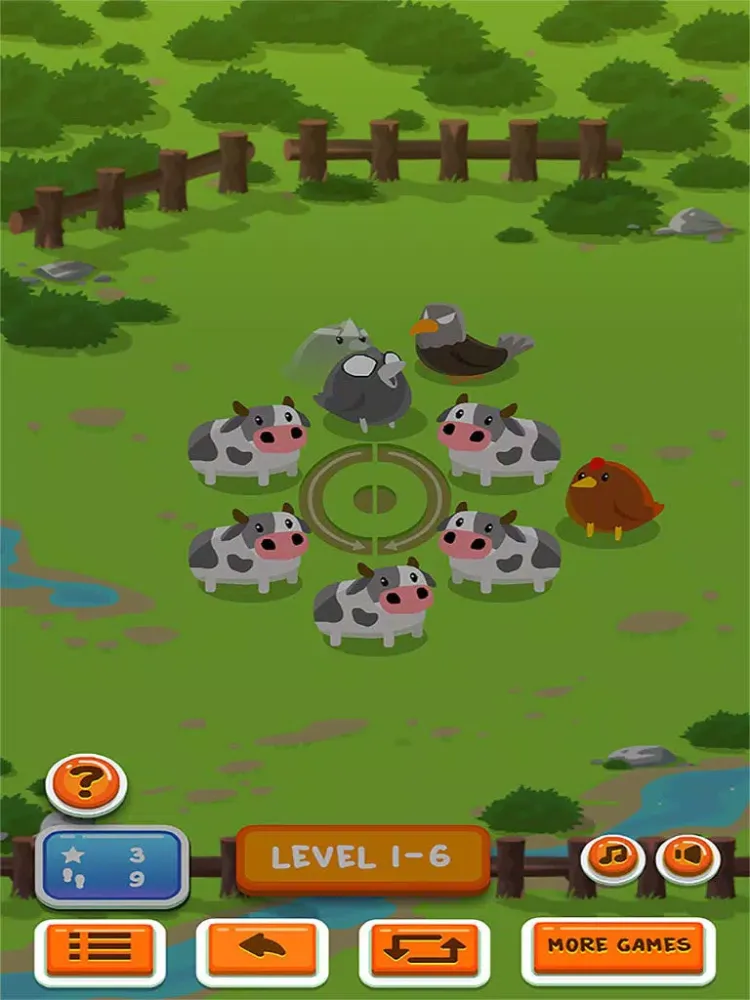This screenshot has height=1000, width=750.
Task: Open the question mark hint button
Action: 86,782
